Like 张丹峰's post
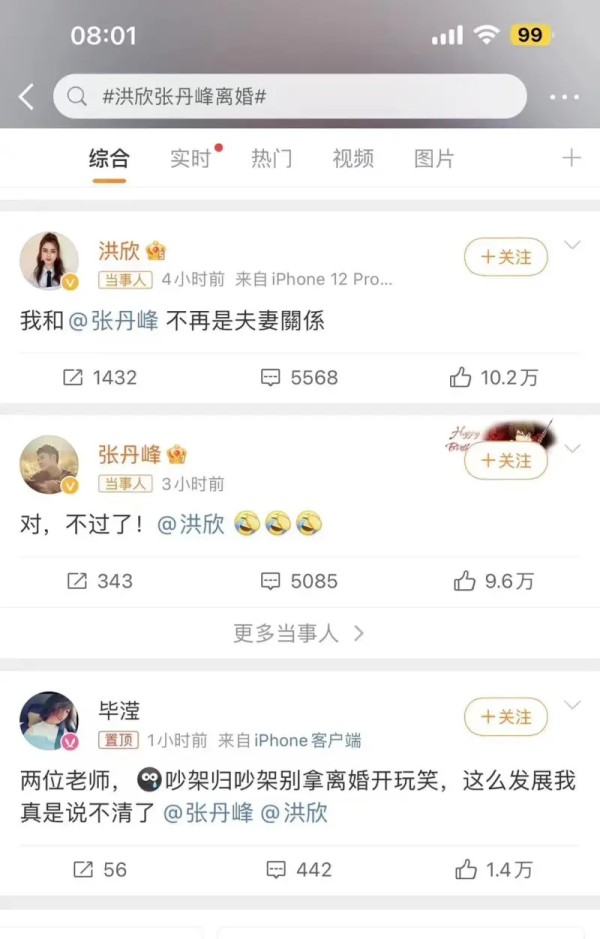 (494, 581)
